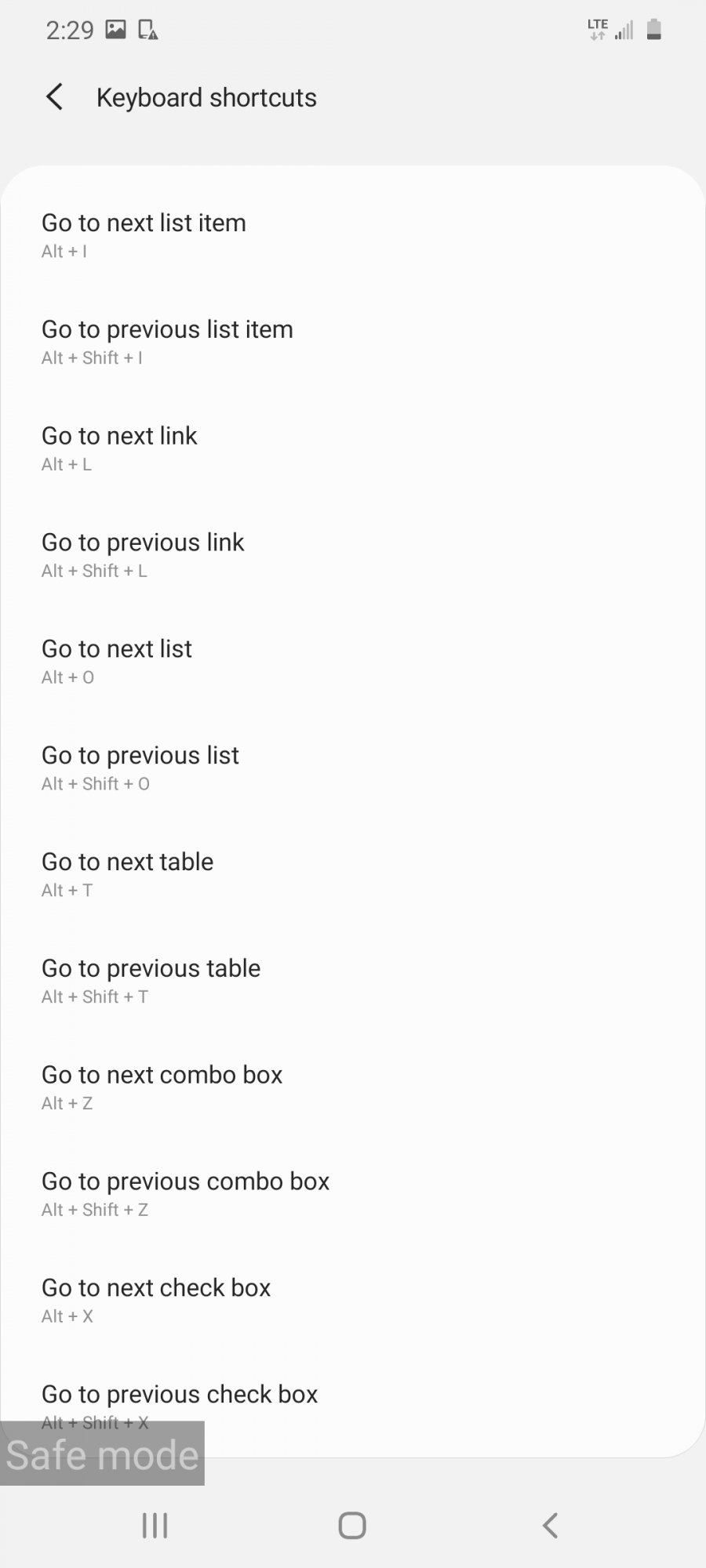The image size is (706, 1568).
Task: Open the 'Go to next list item' shortcut
Action: [x=353, y=236]
